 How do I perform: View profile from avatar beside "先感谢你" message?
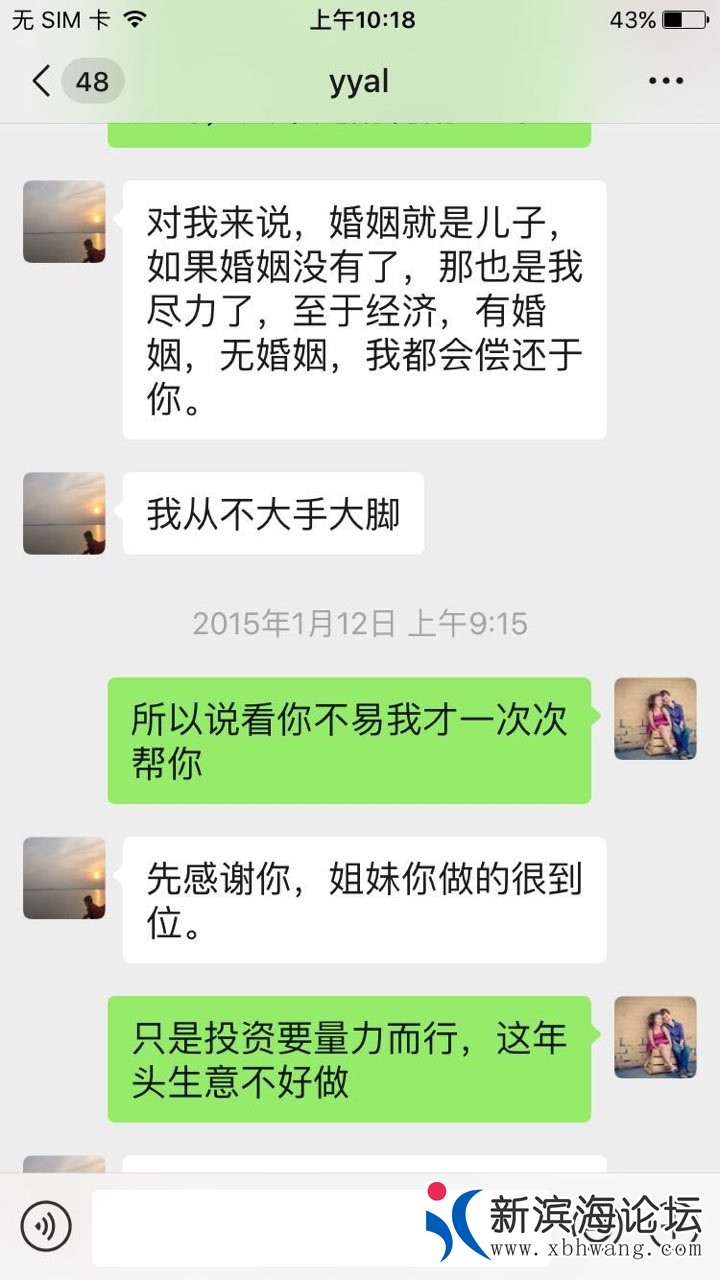click(x=64, y=878)
